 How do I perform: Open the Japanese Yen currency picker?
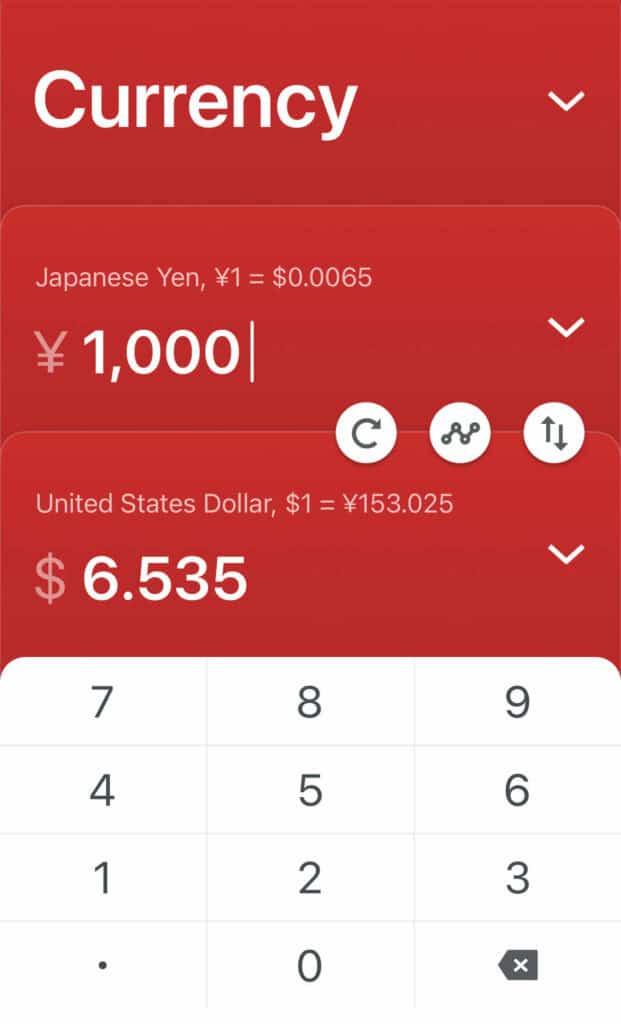pyautogui.click(x=566, y=327)
